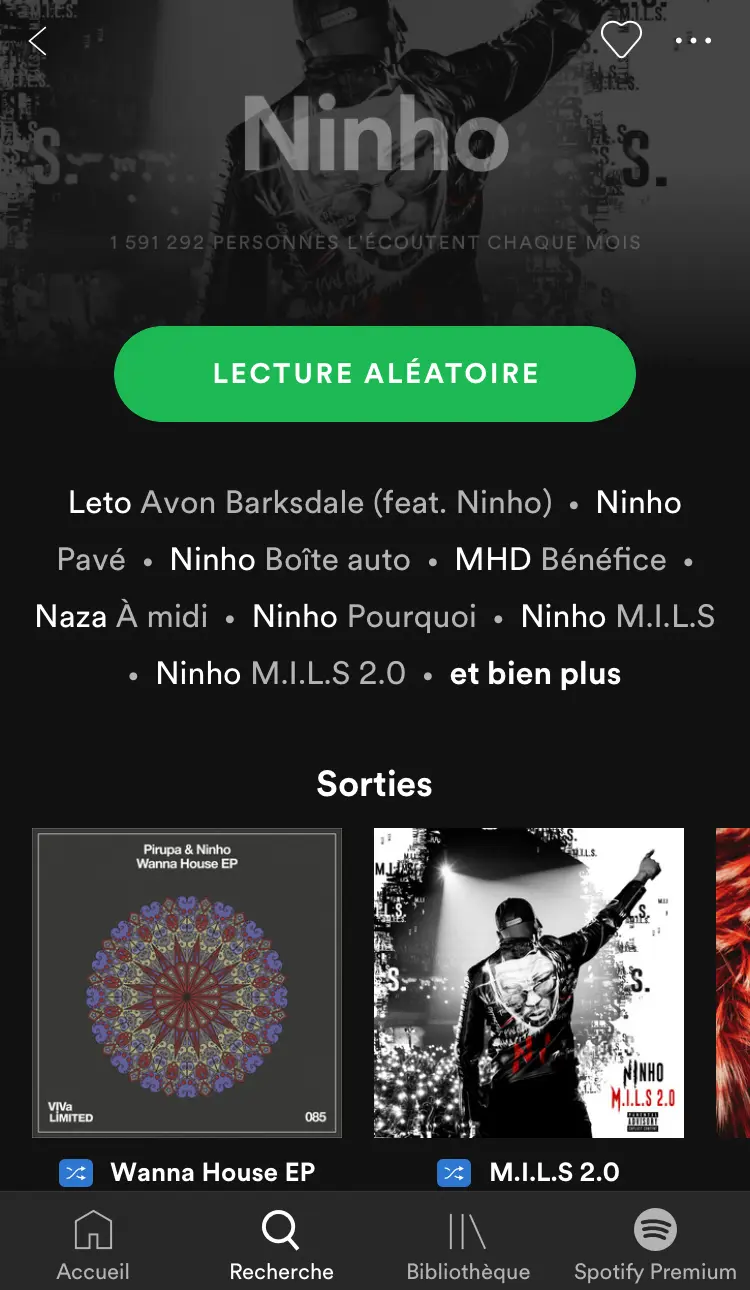Start shuffle play with Lecture Aléatoire
This screenshot has width=750, height=1290.
click(375, 373)
